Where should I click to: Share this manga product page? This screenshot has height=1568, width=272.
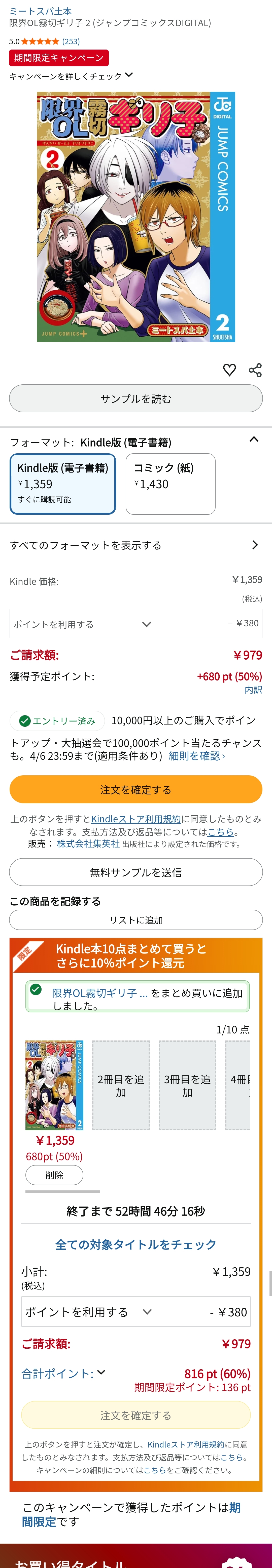255,370
